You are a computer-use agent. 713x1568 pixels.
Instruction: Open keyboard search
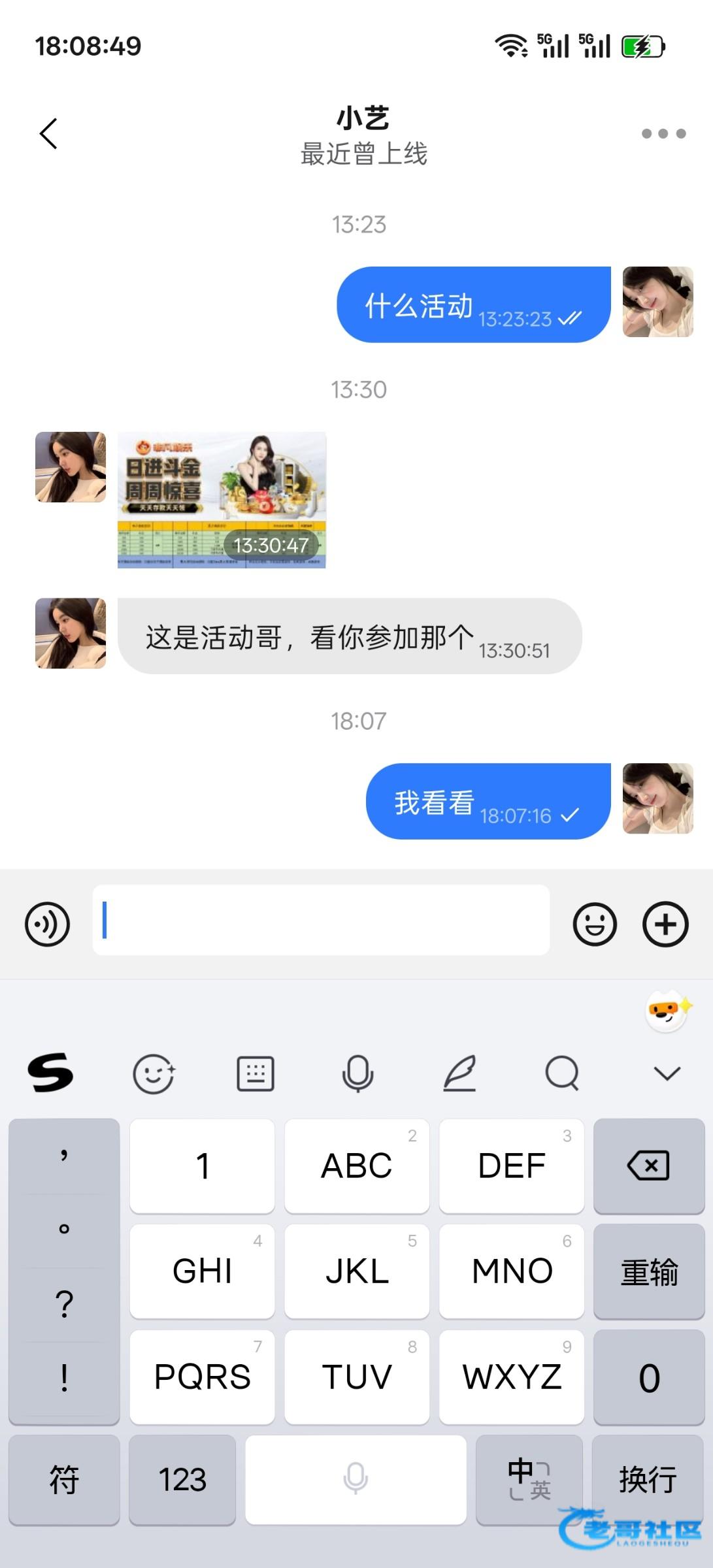(562, 1073)
